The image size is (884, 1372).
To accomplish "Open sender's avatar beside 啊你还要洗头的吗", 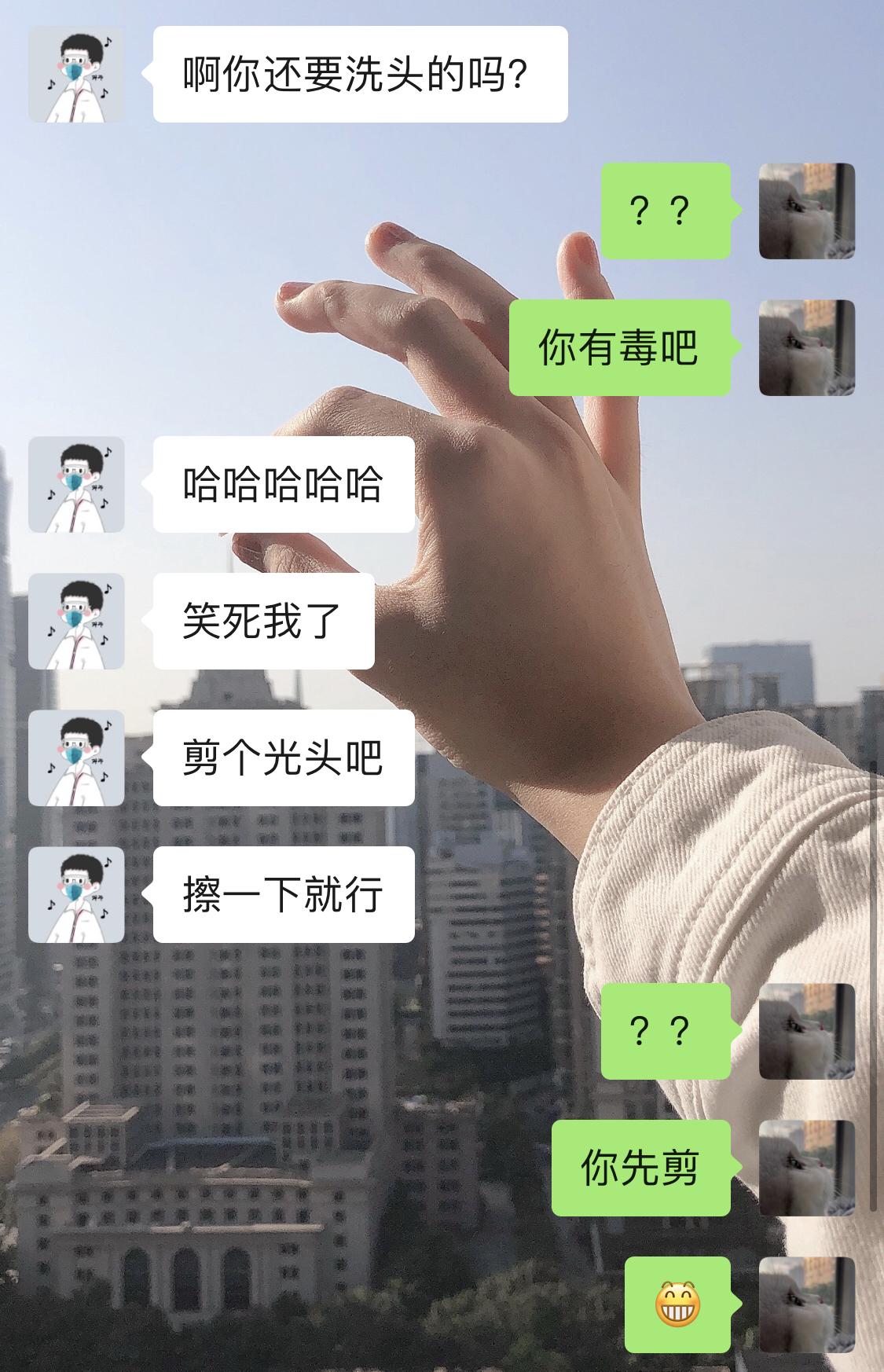I will click(76, 74).
